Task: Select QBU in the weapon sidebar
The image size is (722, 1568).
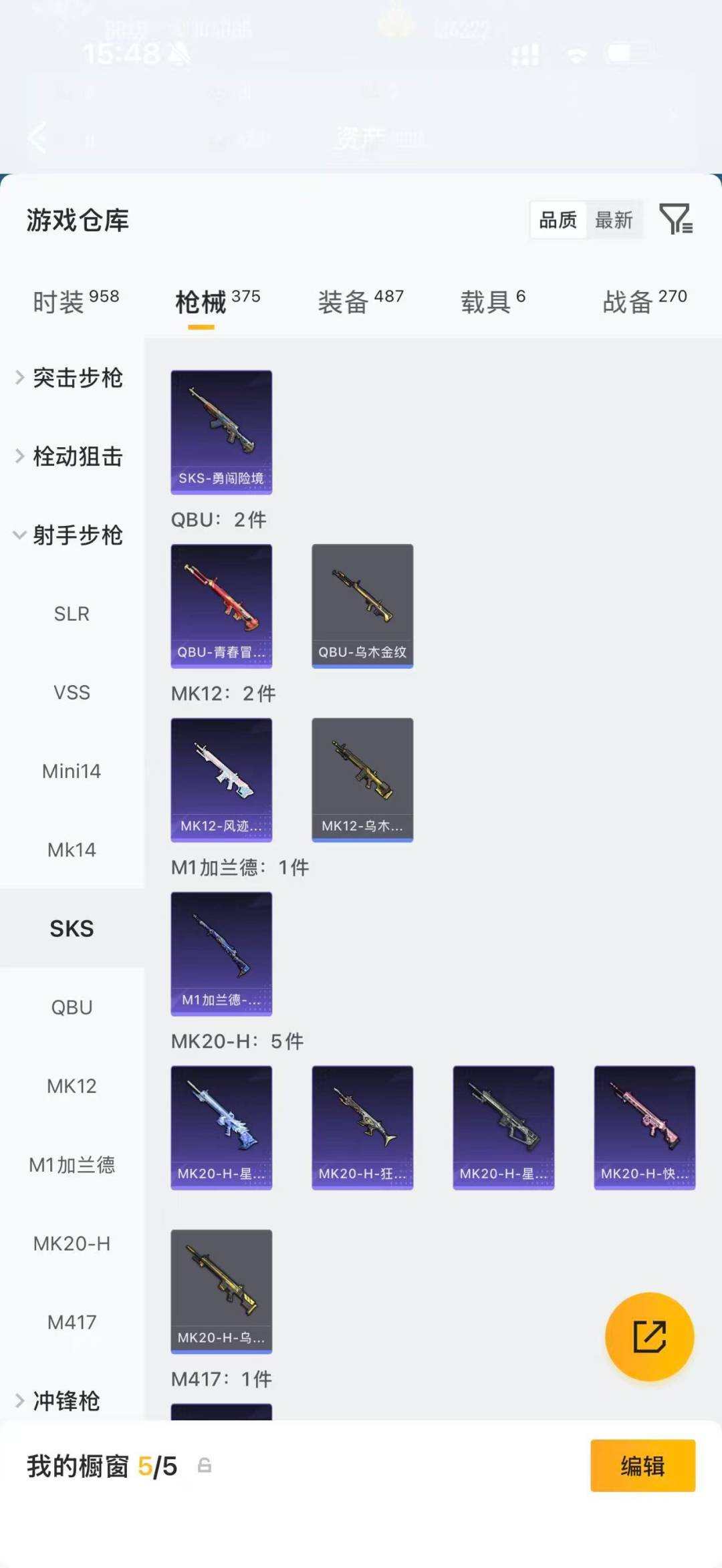Action: (73, 1007)
